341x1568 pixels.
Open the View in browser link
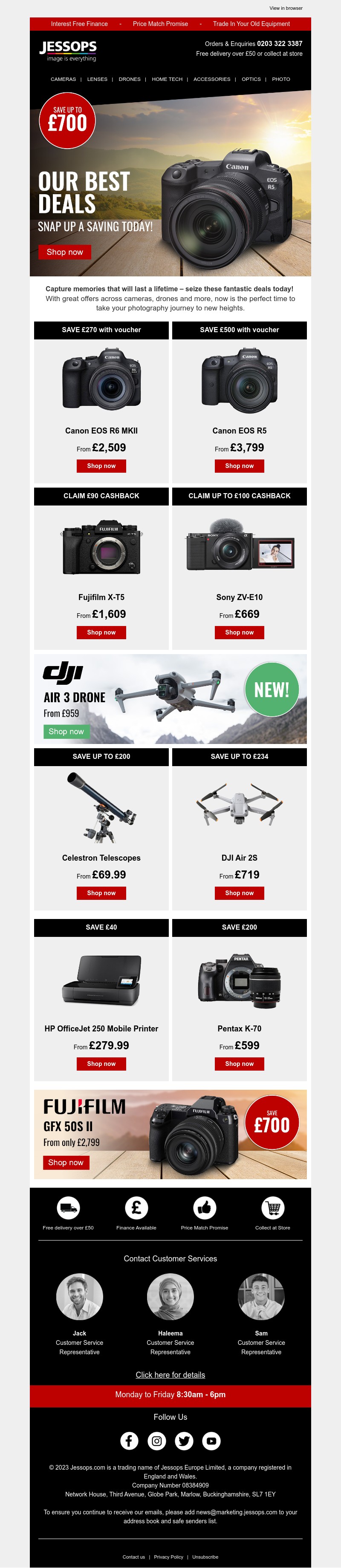tap(286, 8)
